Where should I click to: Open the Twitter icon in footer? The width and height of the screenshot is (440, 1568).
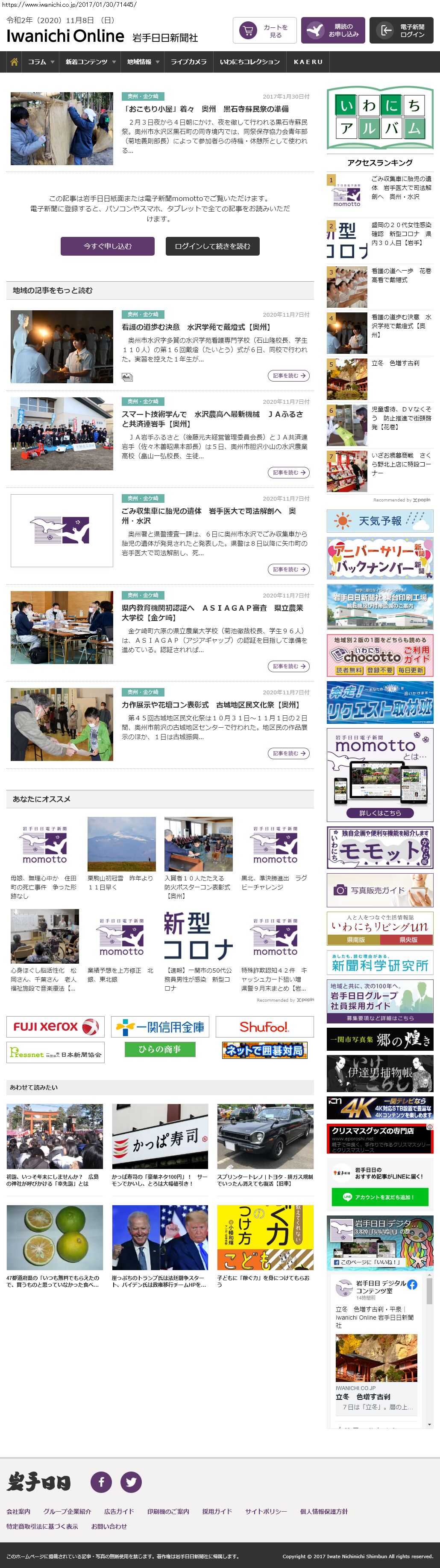click(x=131, y=1481)
